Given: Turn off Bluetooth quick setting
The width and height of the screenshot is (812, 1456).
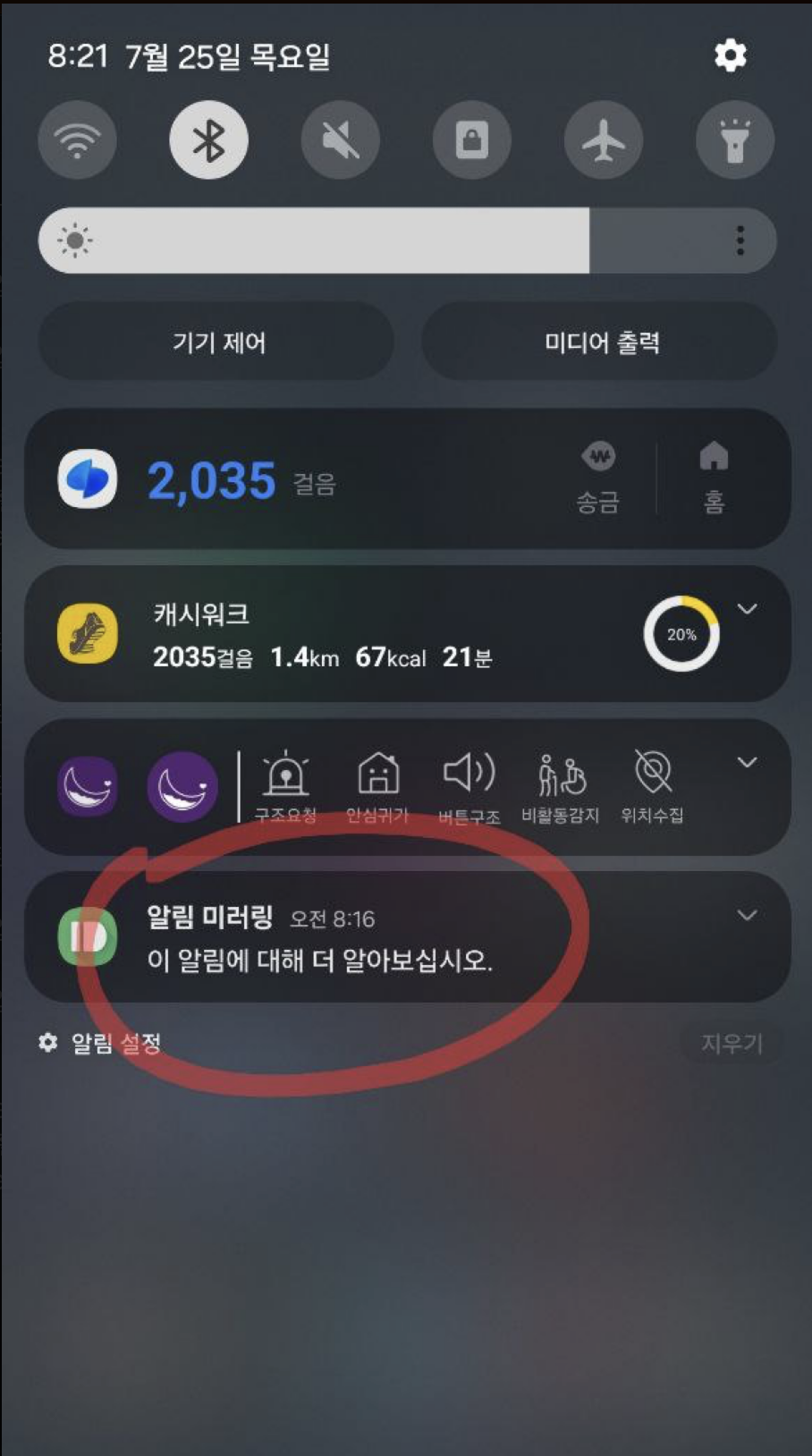Looking at the screenshot, I should (208, 140).
